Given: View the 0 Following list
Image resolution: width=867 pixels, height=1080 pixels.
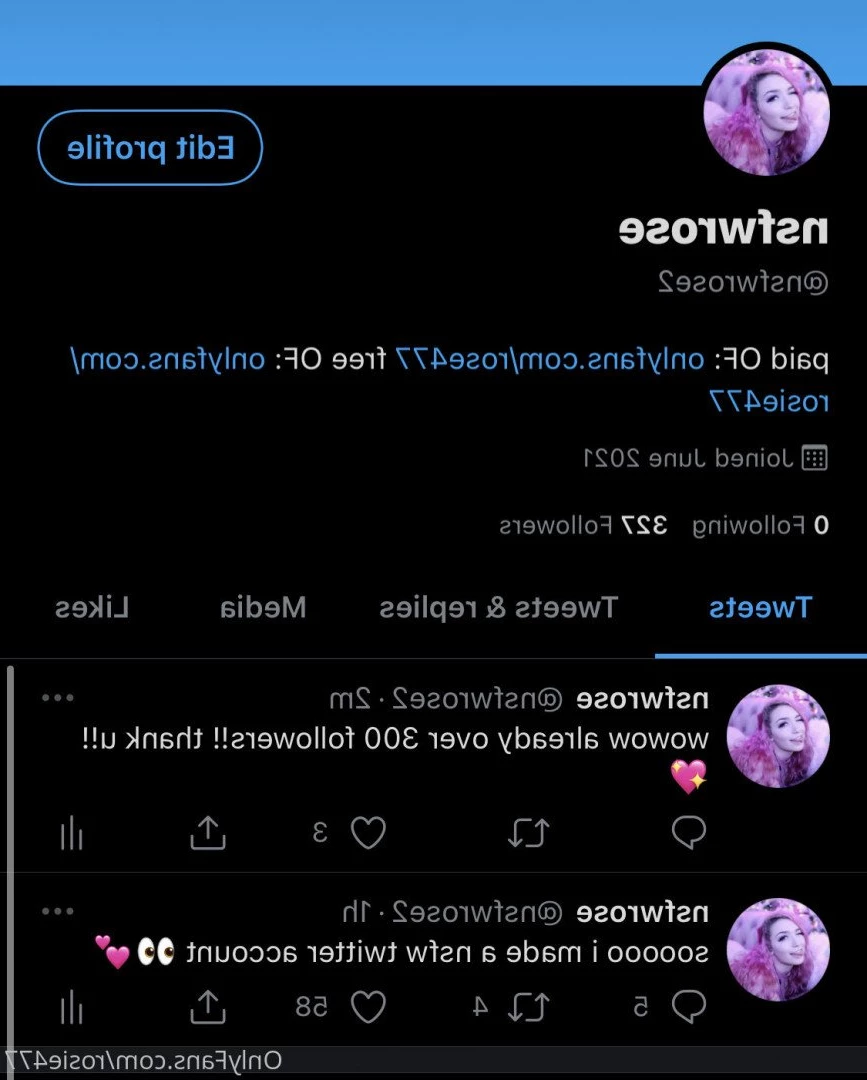Looking at the screenshot, I should click(760, 525).
